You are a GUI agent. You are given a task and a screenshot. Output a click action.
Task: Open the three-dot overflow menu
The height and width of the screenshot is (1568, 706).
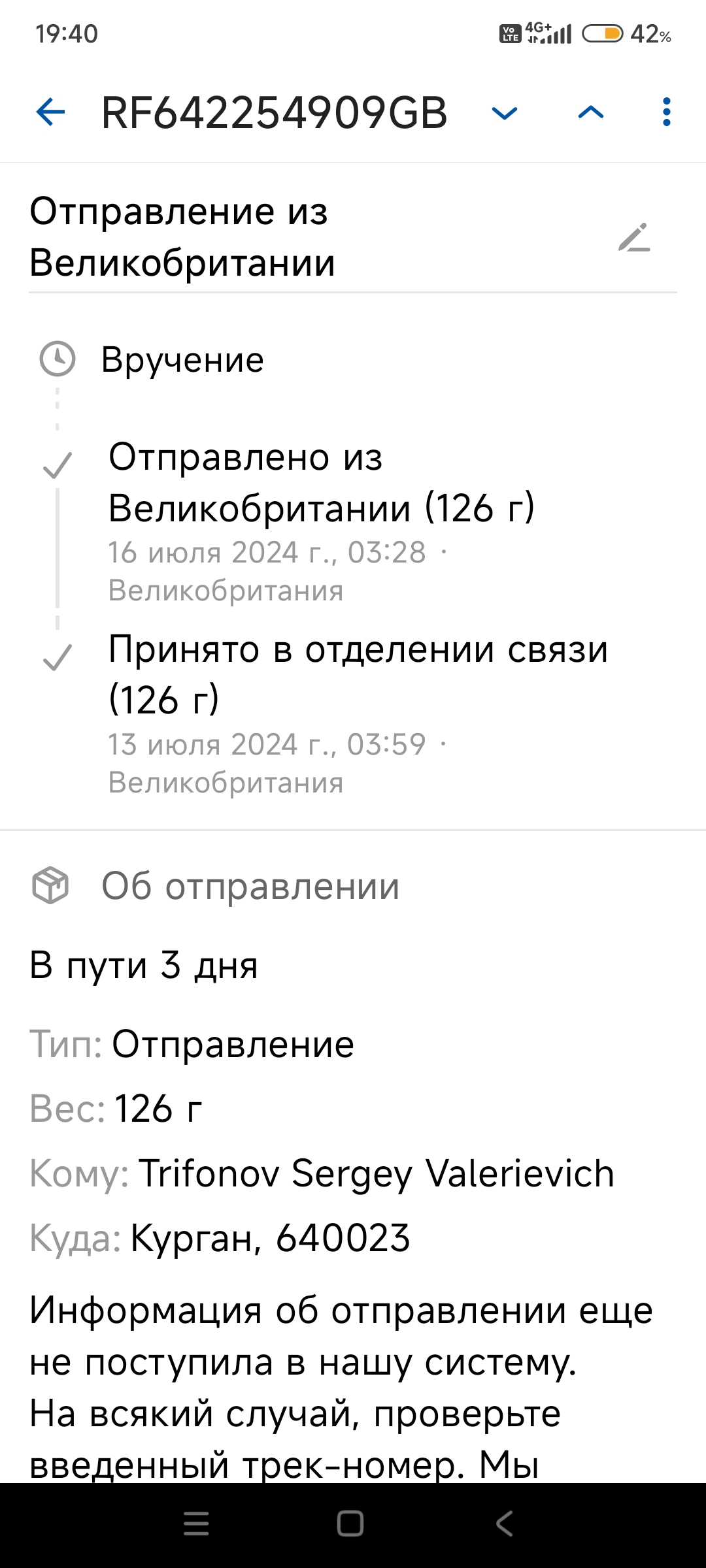pyautogui.click(x=666, y=112)
